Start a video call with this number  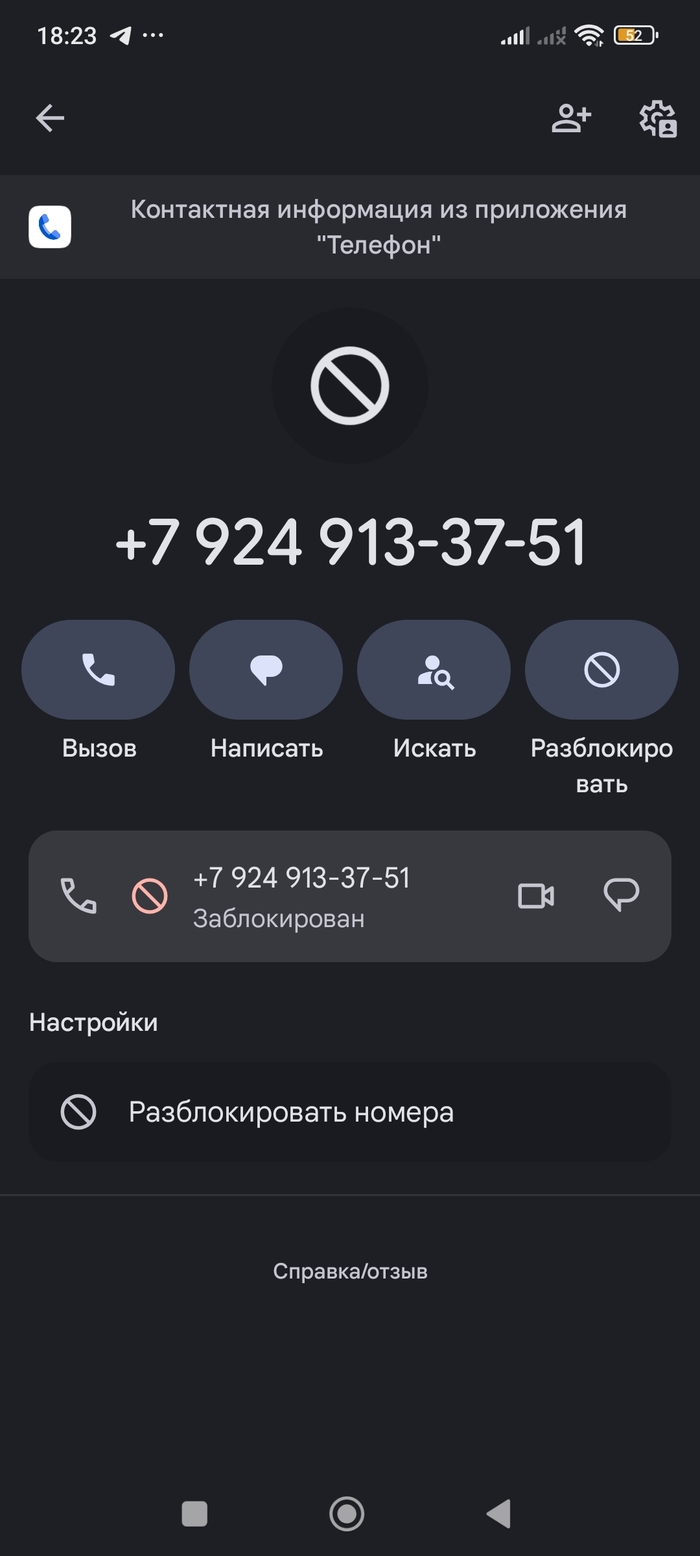tap(536, 895)
